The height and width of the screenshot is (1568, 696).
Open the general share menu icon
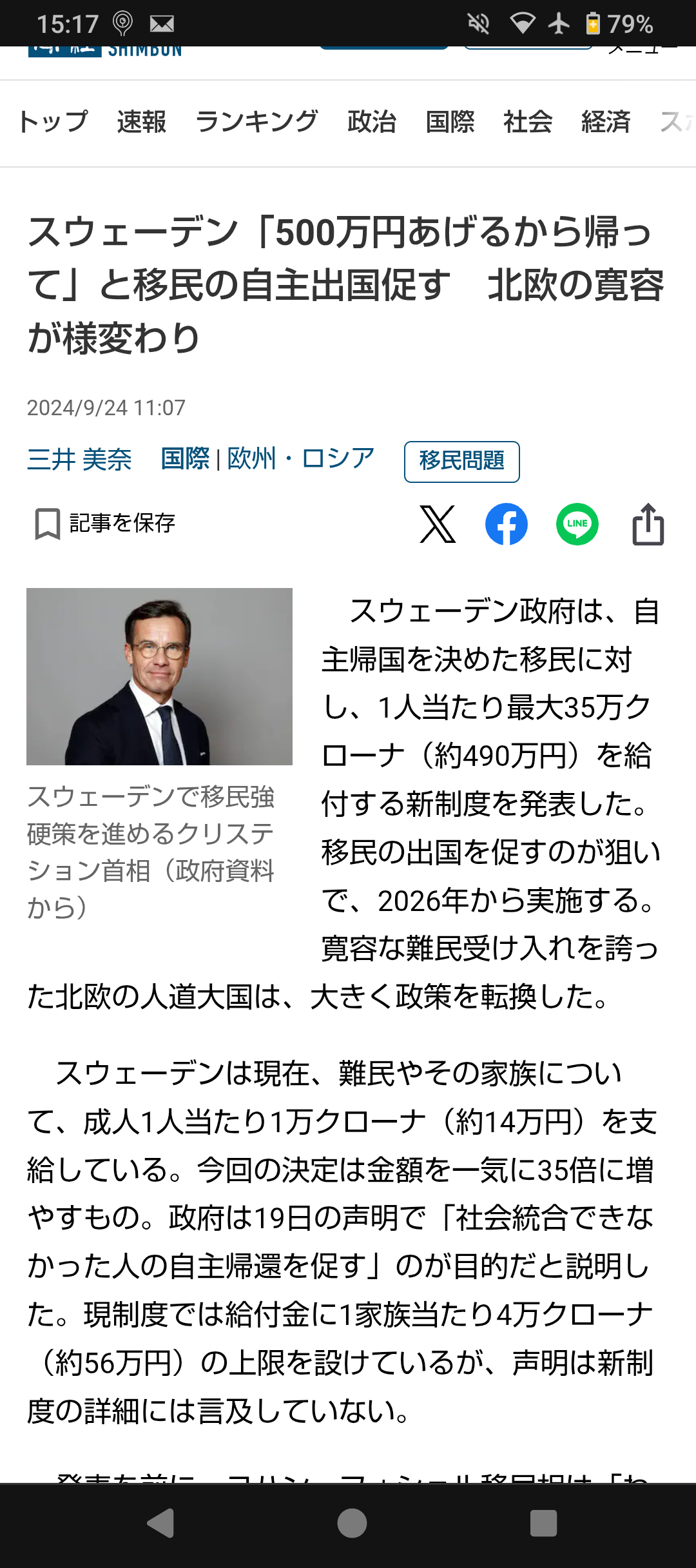click(648, 524)
